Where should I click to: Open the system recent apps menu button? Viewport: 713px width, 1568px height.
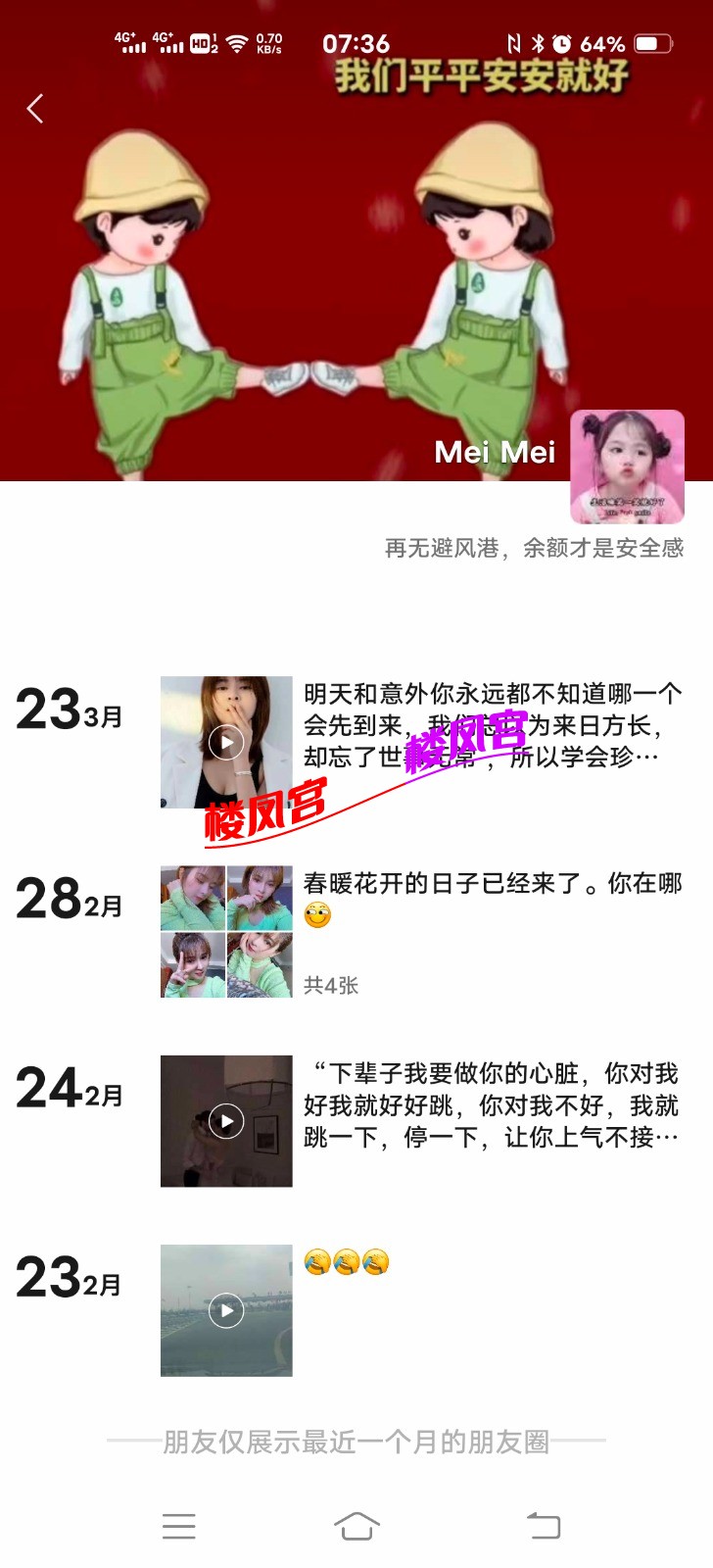pos(178,1526)
